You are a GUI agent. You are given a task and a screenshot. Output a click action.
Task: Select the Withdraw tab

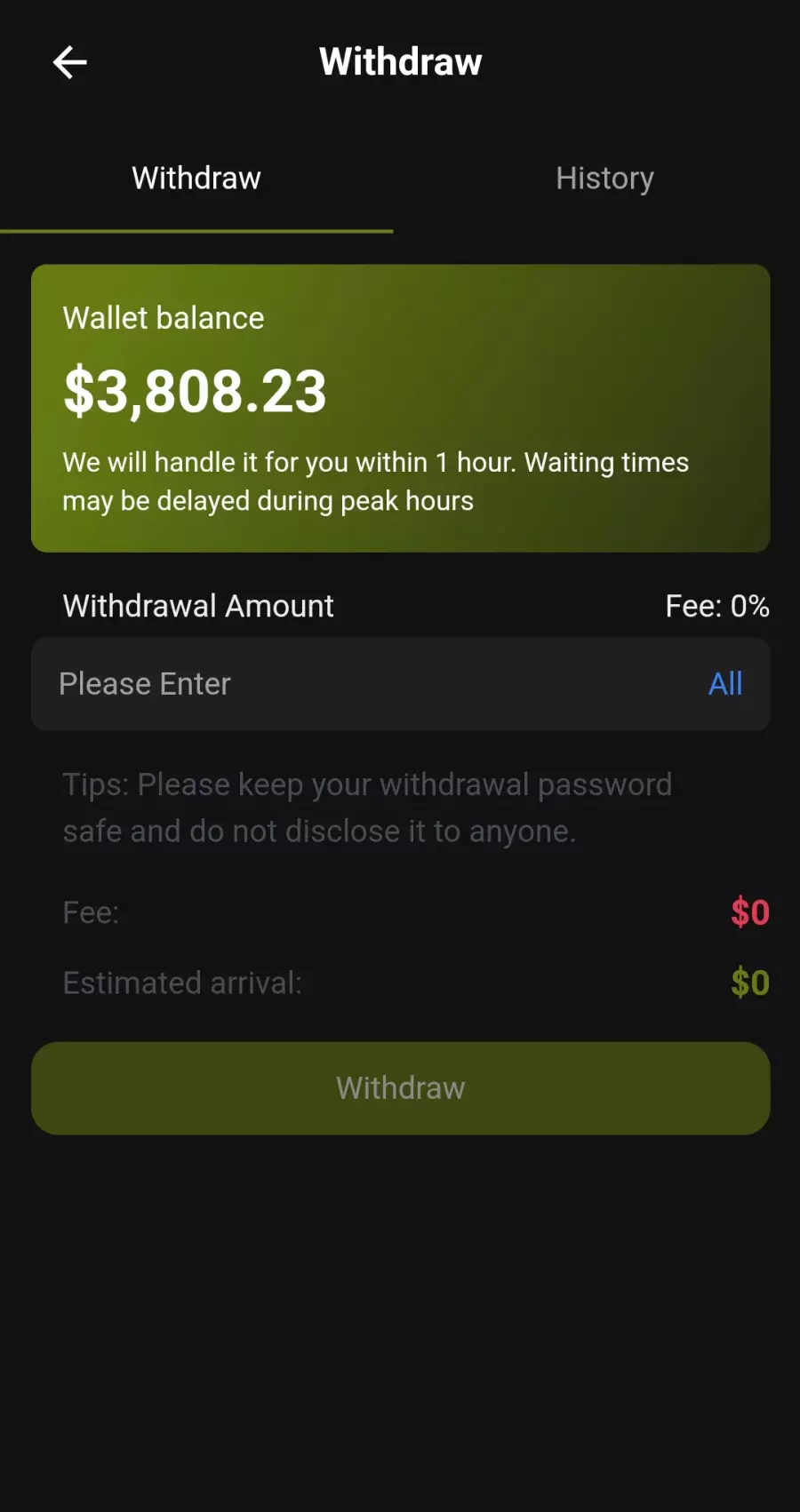(x=196, y=179)
